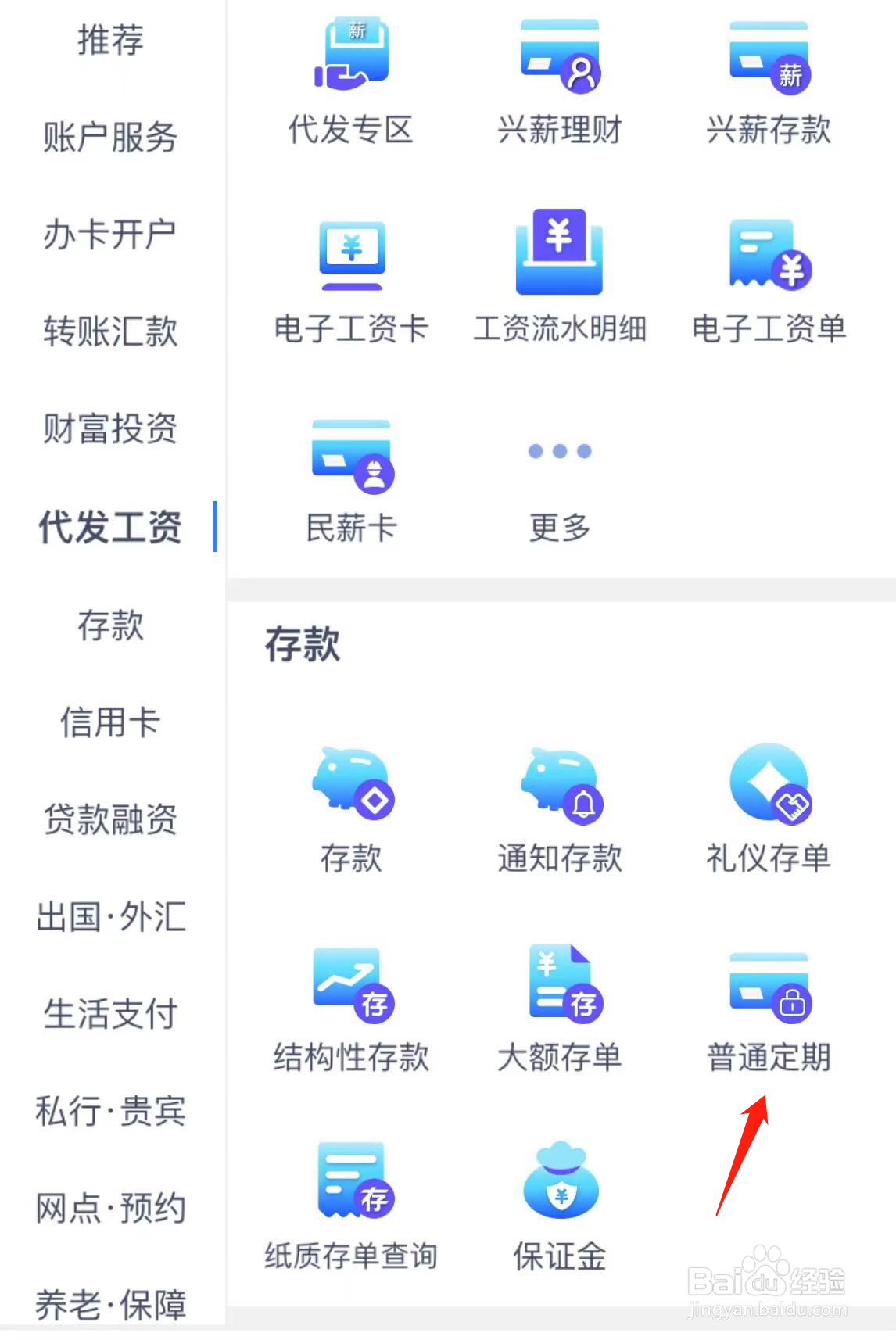Switch to 信用卡 category
Screen dimensions: 896x1340
pos(110,721)
